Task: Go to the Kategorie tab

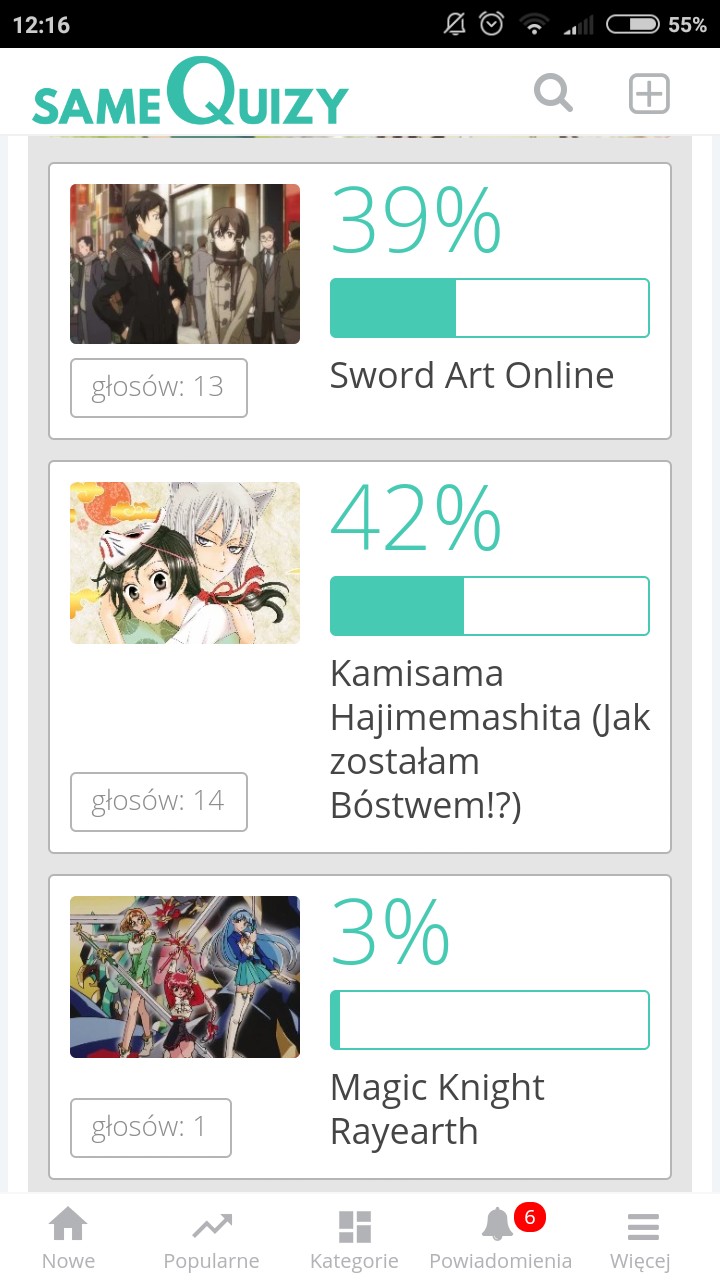Action: (x=354, y=1238)
